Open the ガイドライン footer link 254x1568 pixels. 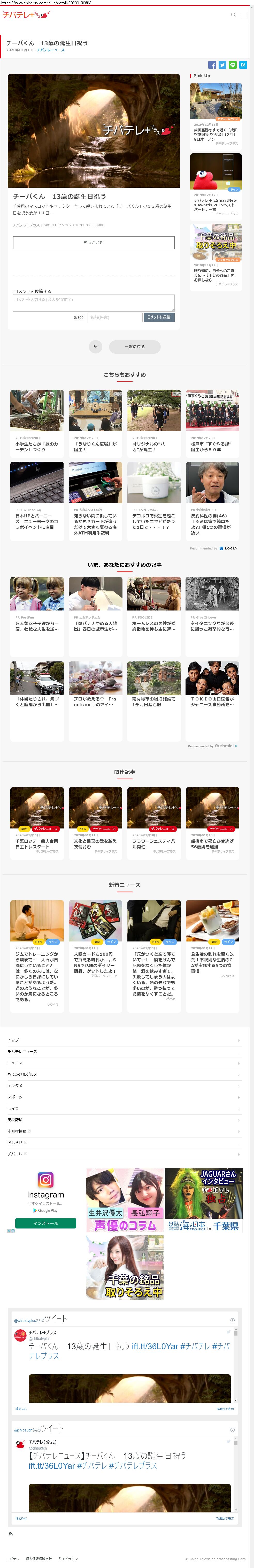tap(68, 1559)
